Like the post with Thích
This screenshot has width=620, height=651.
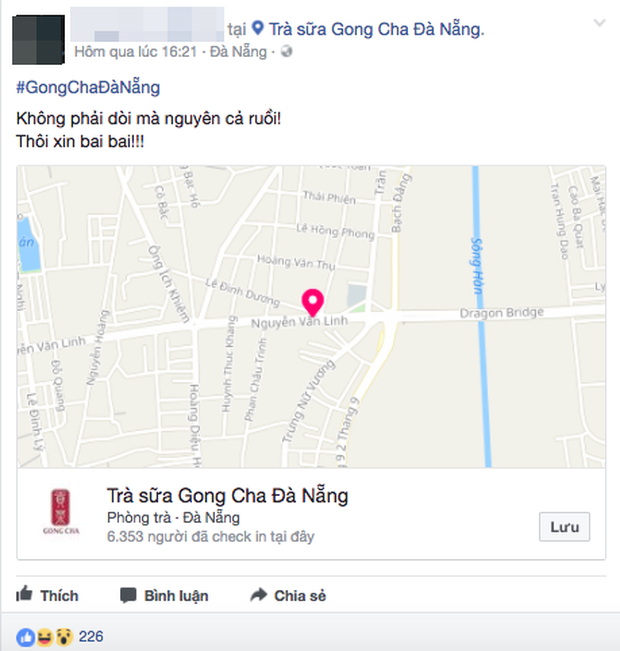click(48, 595)
